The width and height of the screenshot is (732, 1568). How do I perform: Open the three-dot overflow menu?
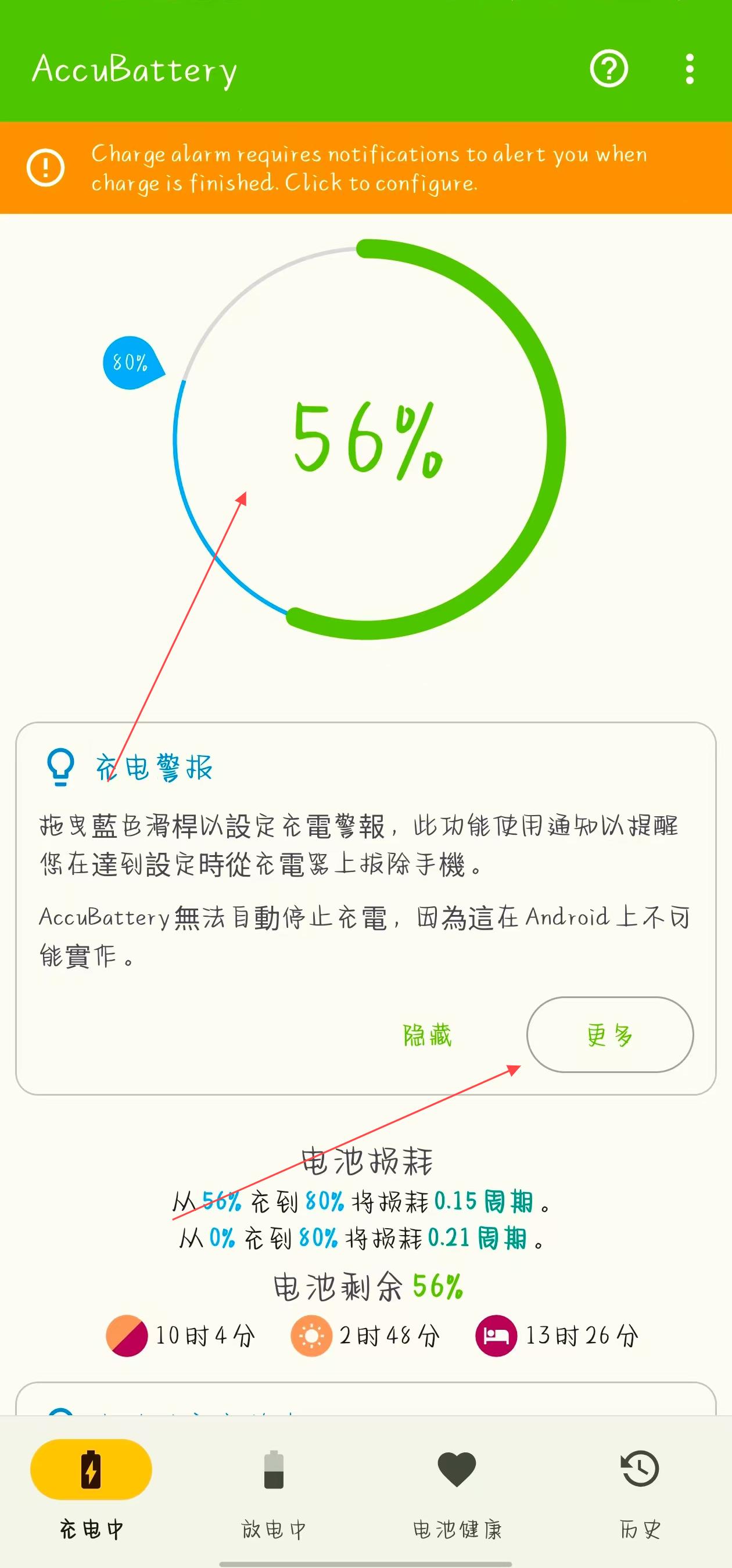click(x=689, y=69)
